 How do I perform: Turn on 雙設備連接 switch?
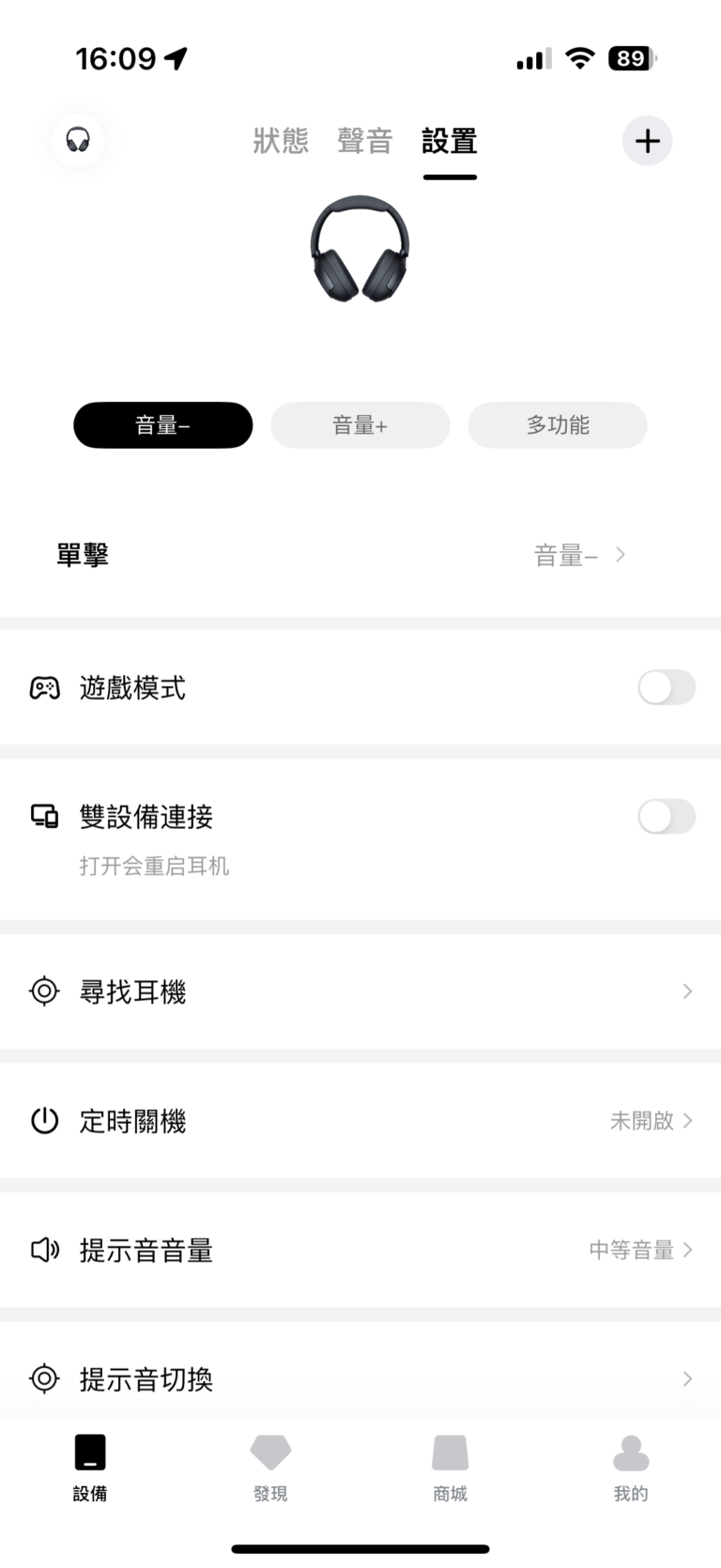coord(667,817)
